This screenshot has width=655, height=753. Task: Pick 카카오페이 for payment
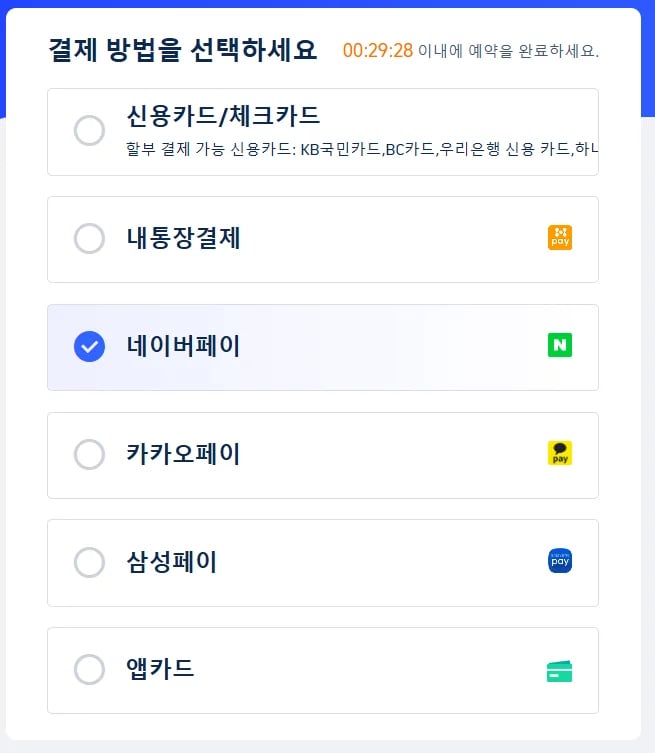[x=90, y=455]
